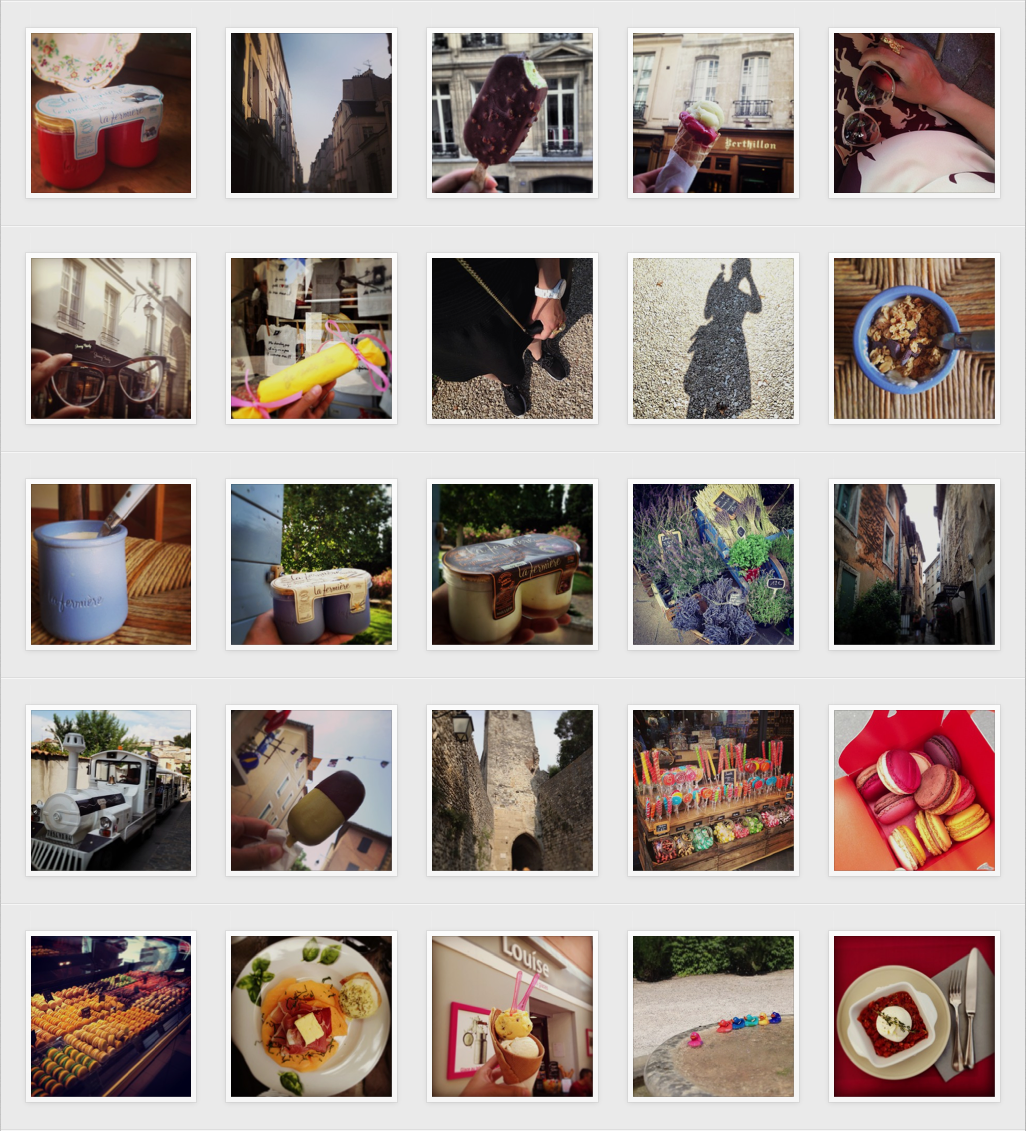This screenshot has width=1026, height=1131.
Task: Select the rubber ducks on fountain photo
Action: pos(713,1017)
